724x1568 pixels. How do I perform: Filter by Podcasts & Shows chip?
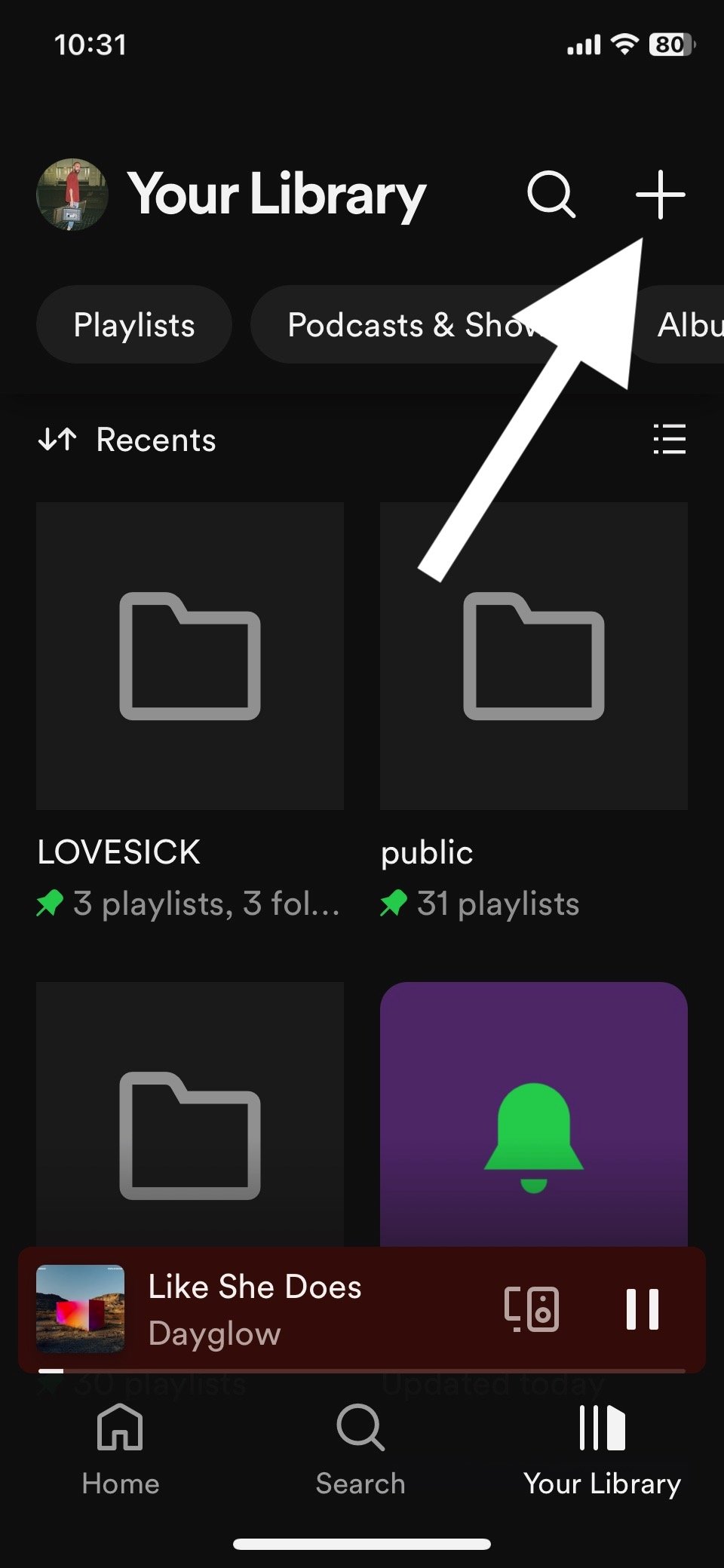pyautogui.click(x=422, y=325)
